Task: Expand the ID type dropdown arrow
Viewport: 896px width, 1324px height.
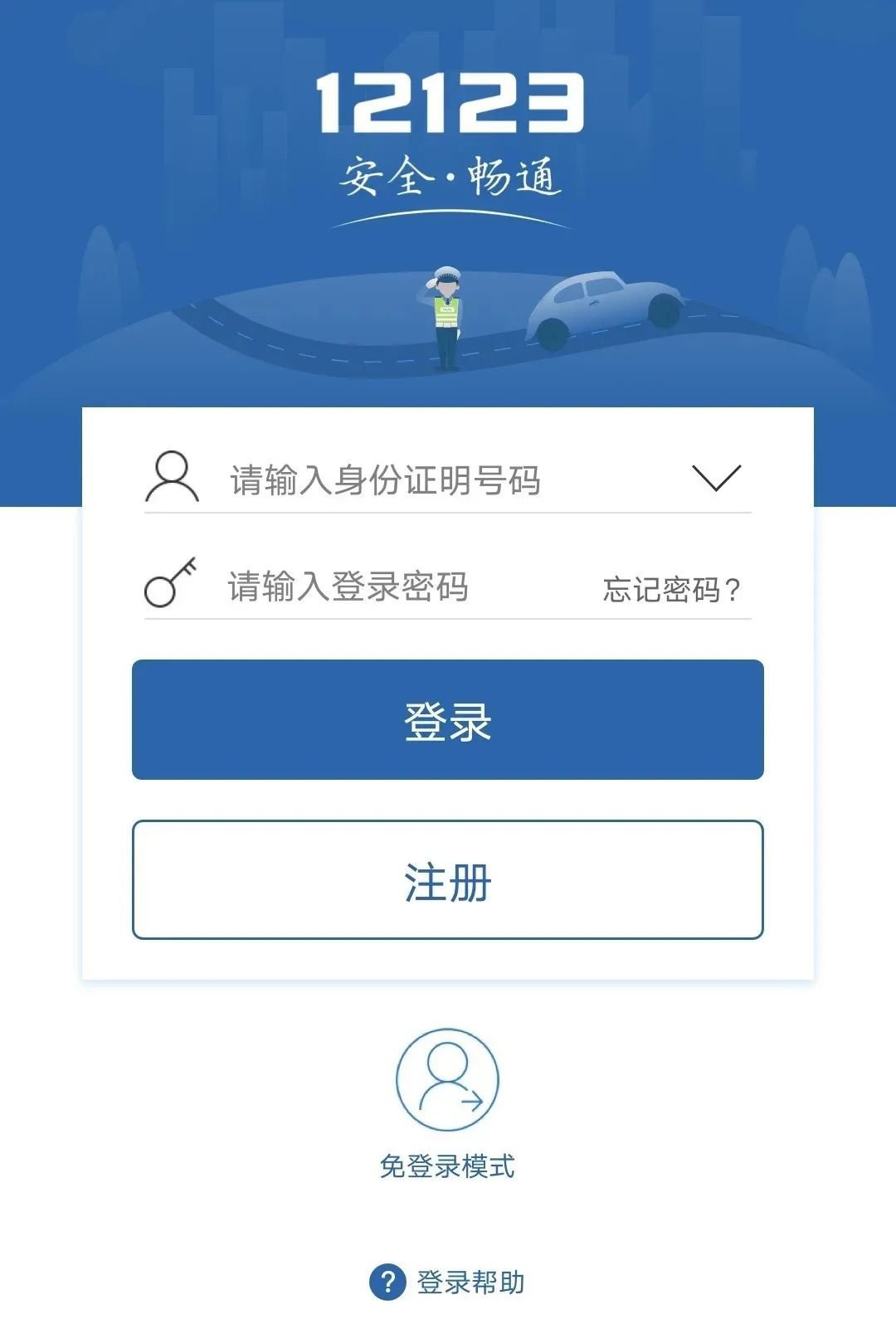Action: point(715,478)
